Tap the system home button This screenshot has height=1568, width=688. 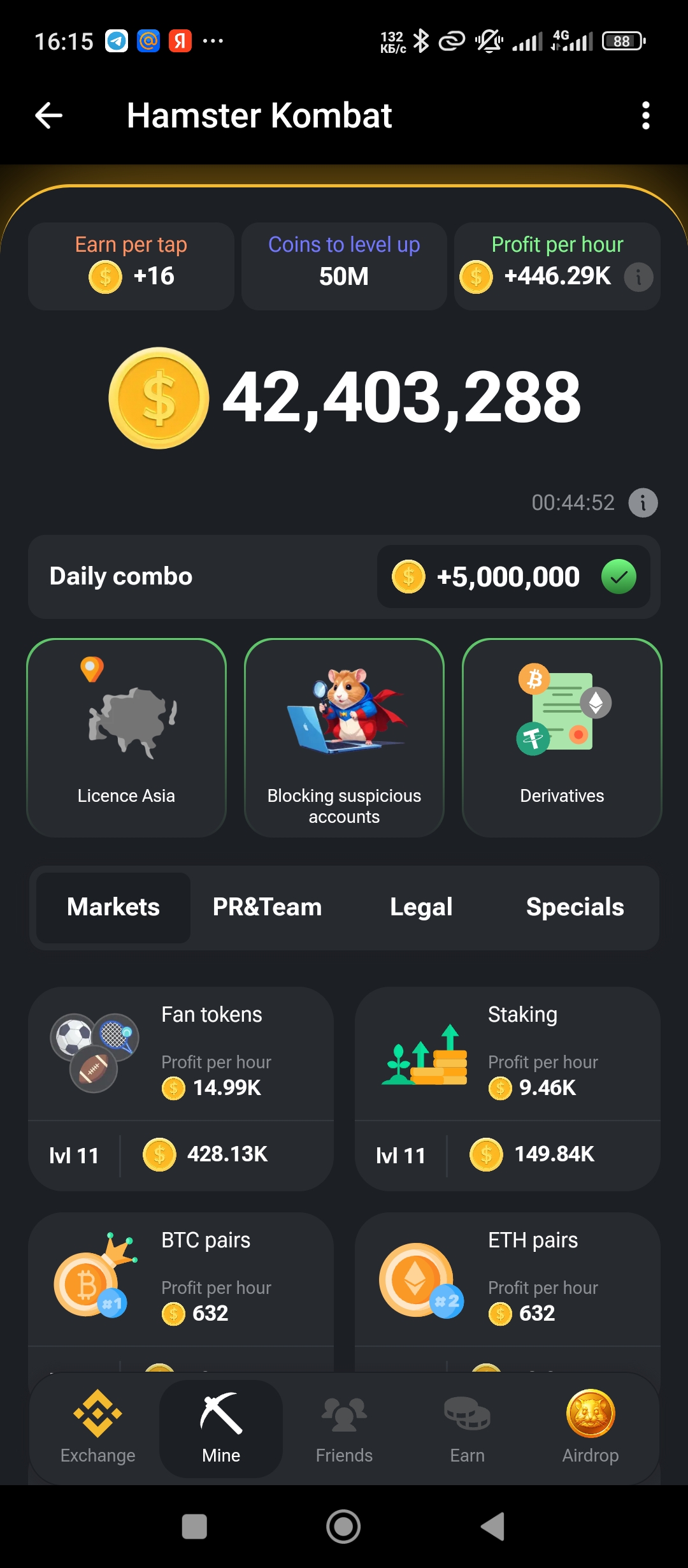(x=343, y=1527)
